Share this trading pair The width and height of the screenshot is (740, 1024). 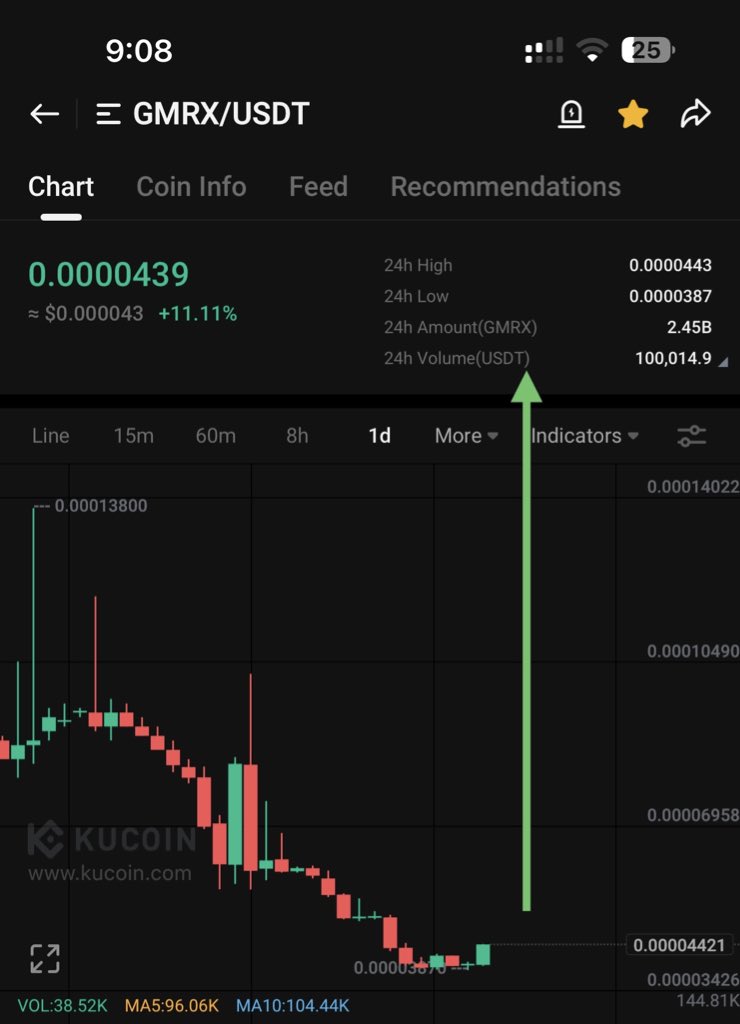tap(695, 114)
